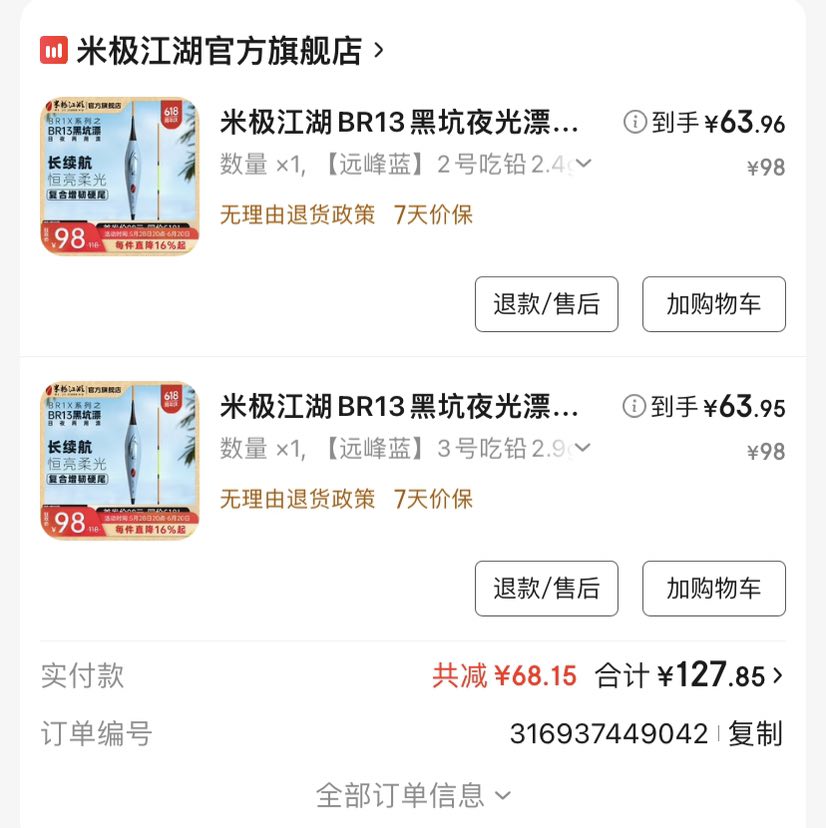The height and width of the screenshot is (828, 826).
Task: Show price info for the ¥63.95 item
Action: pos(634,406)
